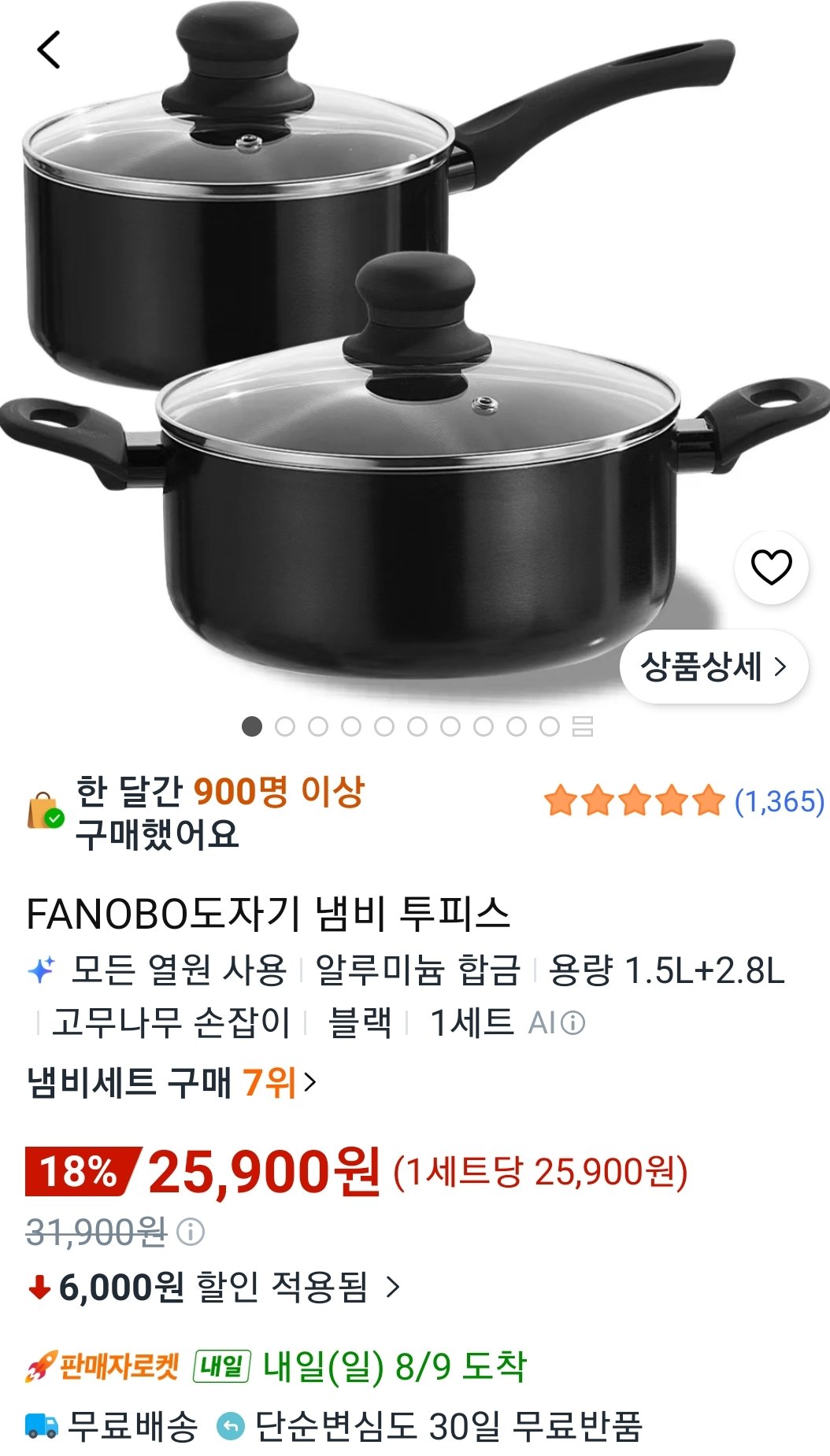The height and width of the screenshot is (1456, 830).
Task: Open the image gallery grid indicator
Action: (583, 726)
